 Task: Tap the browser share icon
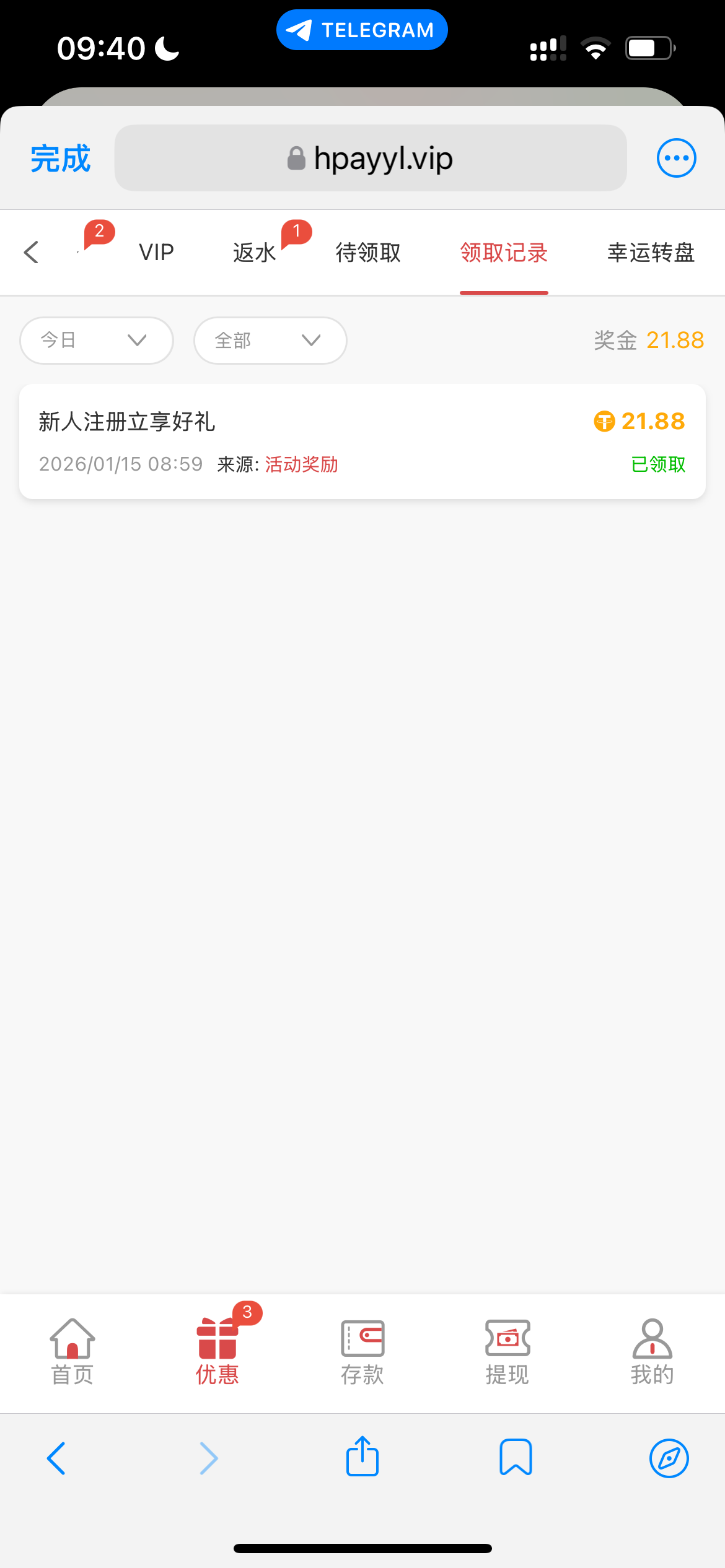[x=362, y=1457]
